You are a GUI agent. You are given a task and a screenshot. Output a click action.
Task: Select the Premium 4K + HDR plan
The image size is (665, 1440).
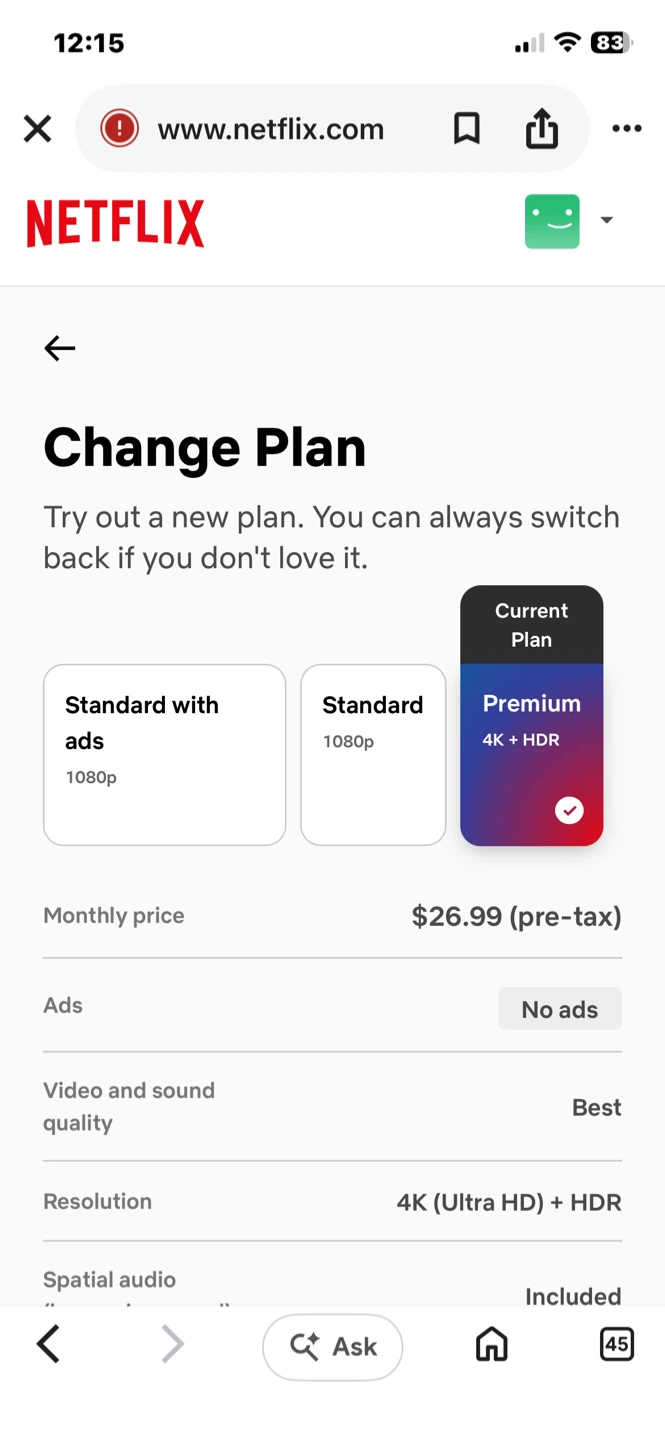click(532, 754)
